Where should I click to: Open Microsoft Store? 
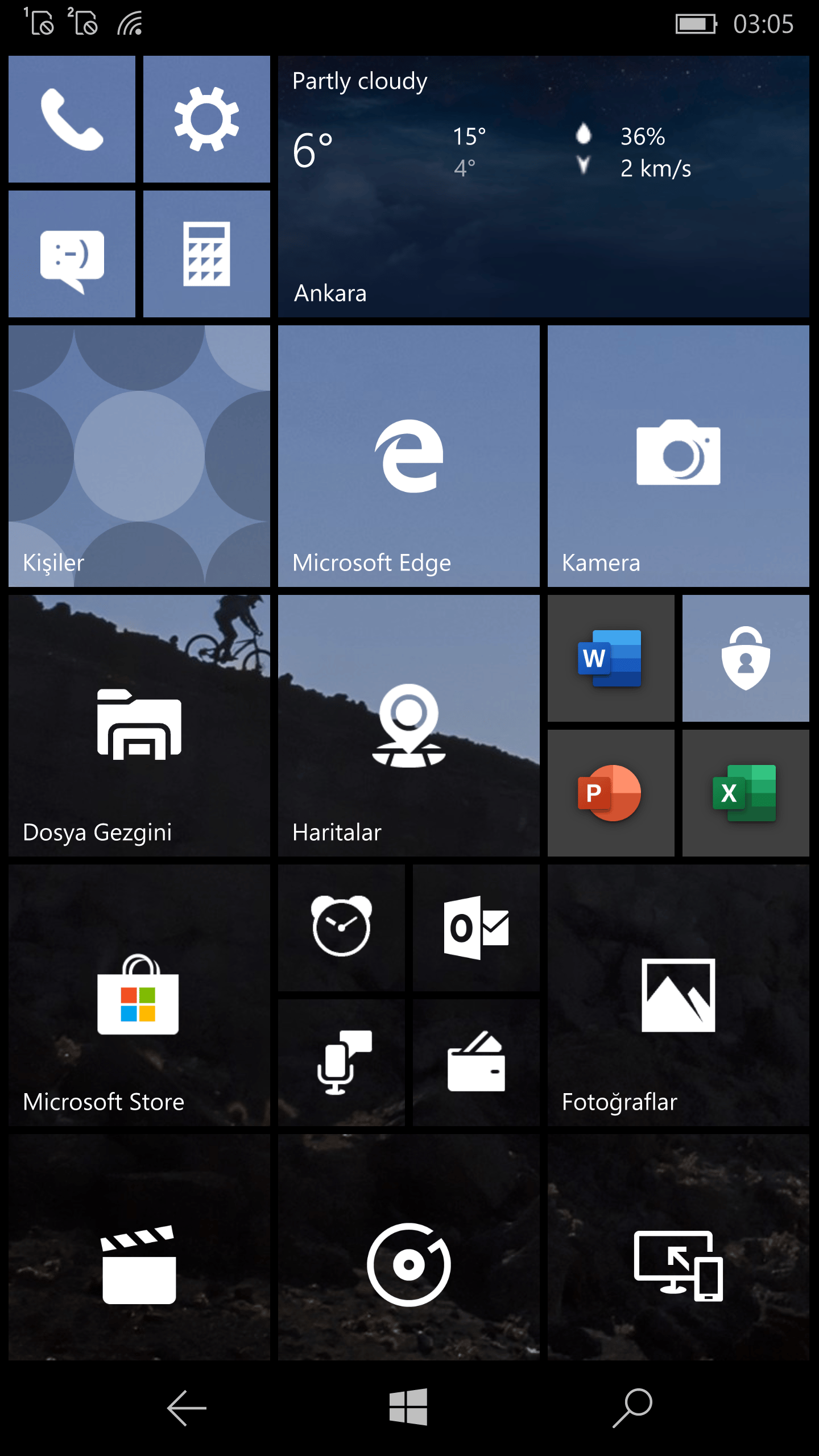coord(139,995)
